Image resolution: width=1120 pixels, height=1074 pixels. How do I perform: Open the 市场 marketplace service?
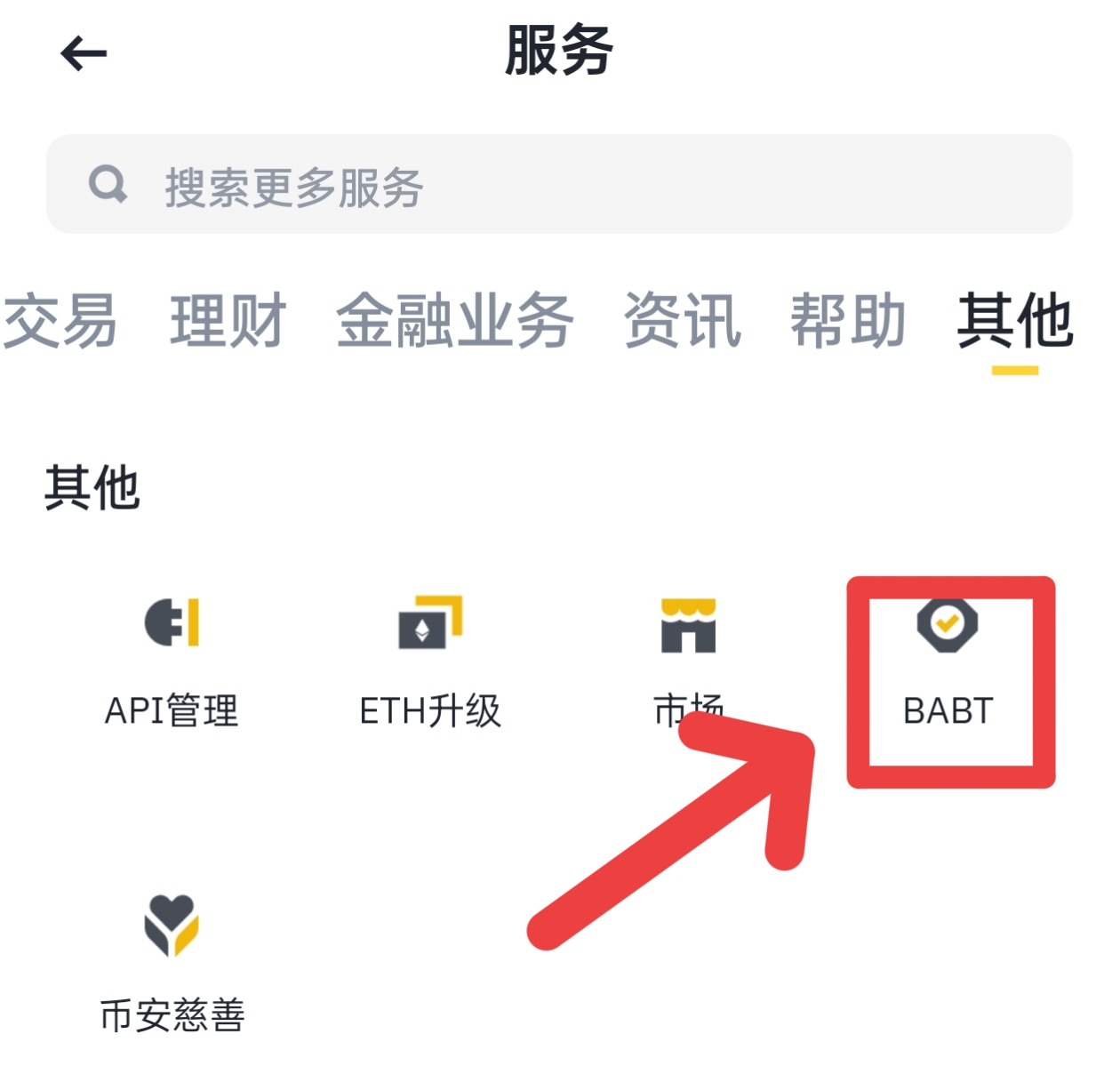(x=689, y=658)
